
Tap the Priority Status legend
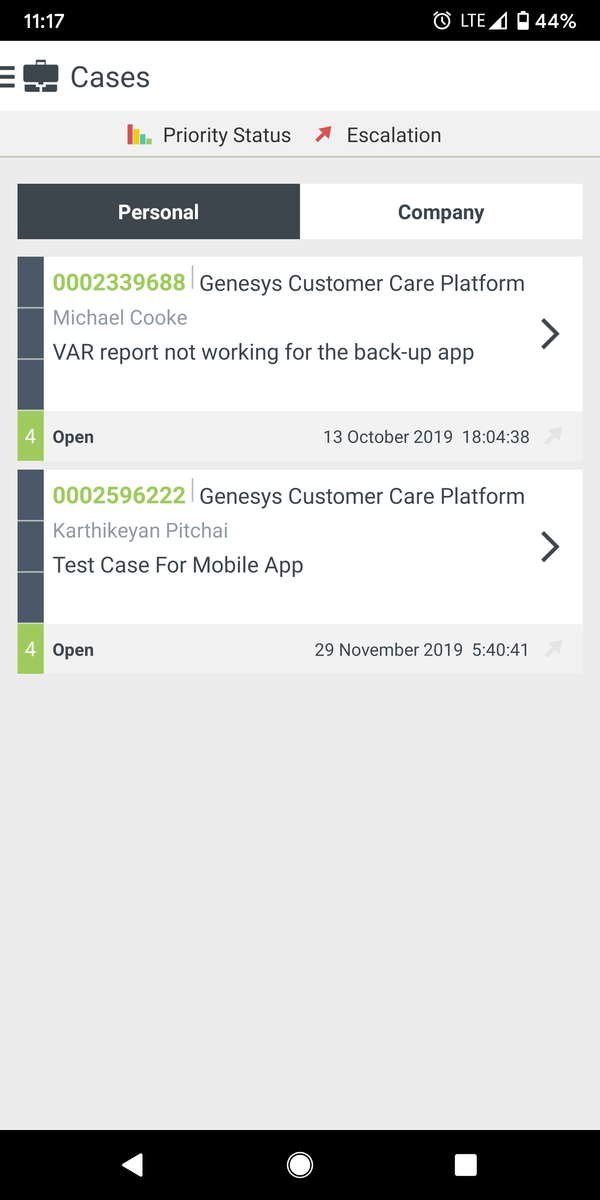[x=209, y=135]
